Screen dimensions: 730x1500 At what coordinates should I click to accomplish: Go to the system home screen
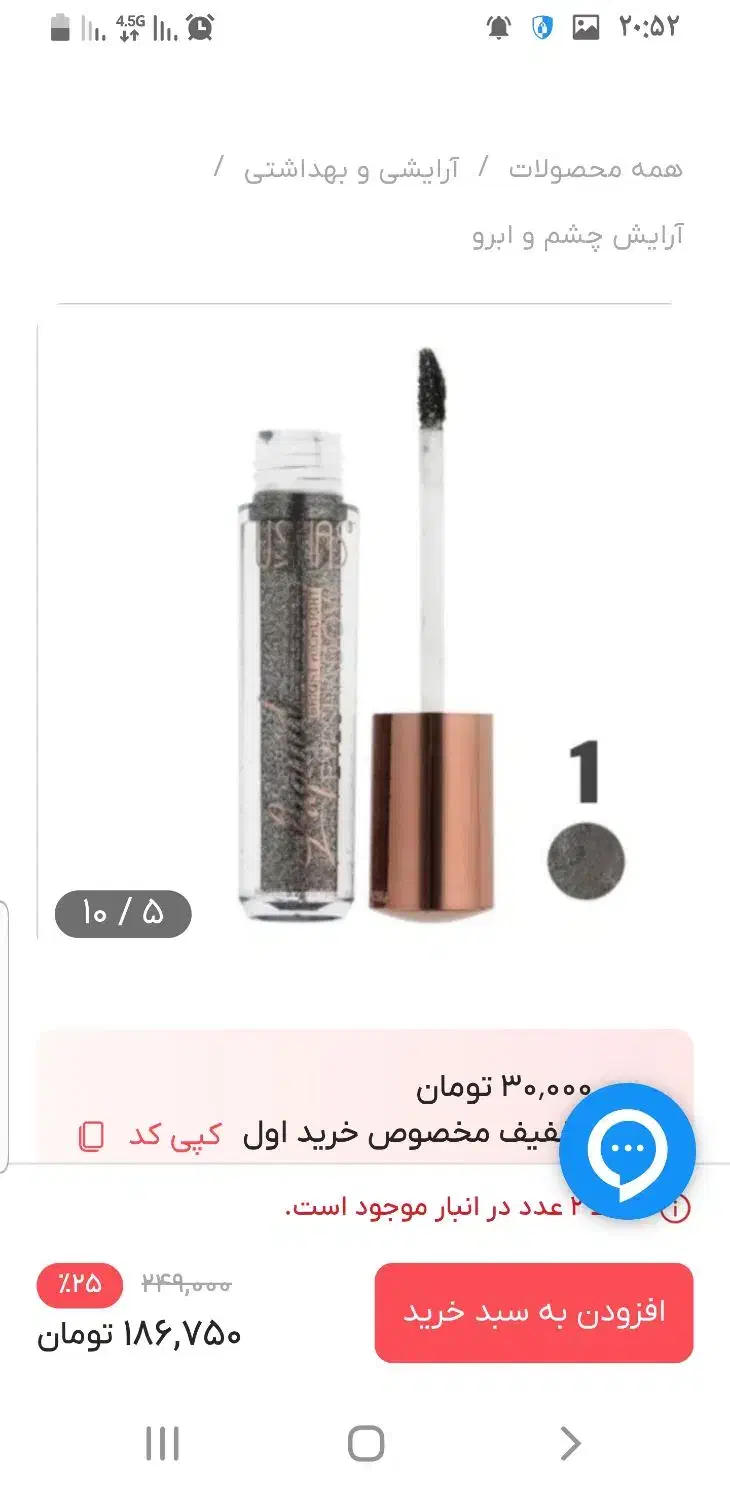click(x=366, y=1444)
